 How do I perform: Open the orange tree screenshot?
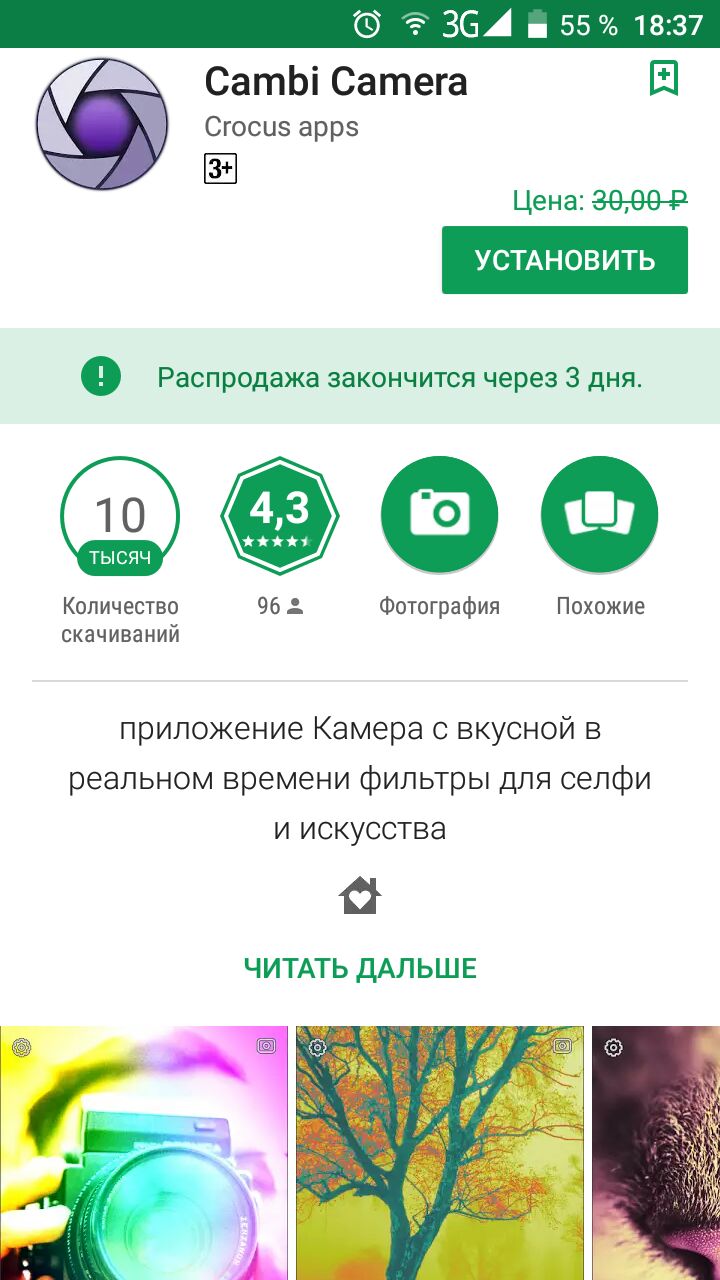[x=440, y=1152]
